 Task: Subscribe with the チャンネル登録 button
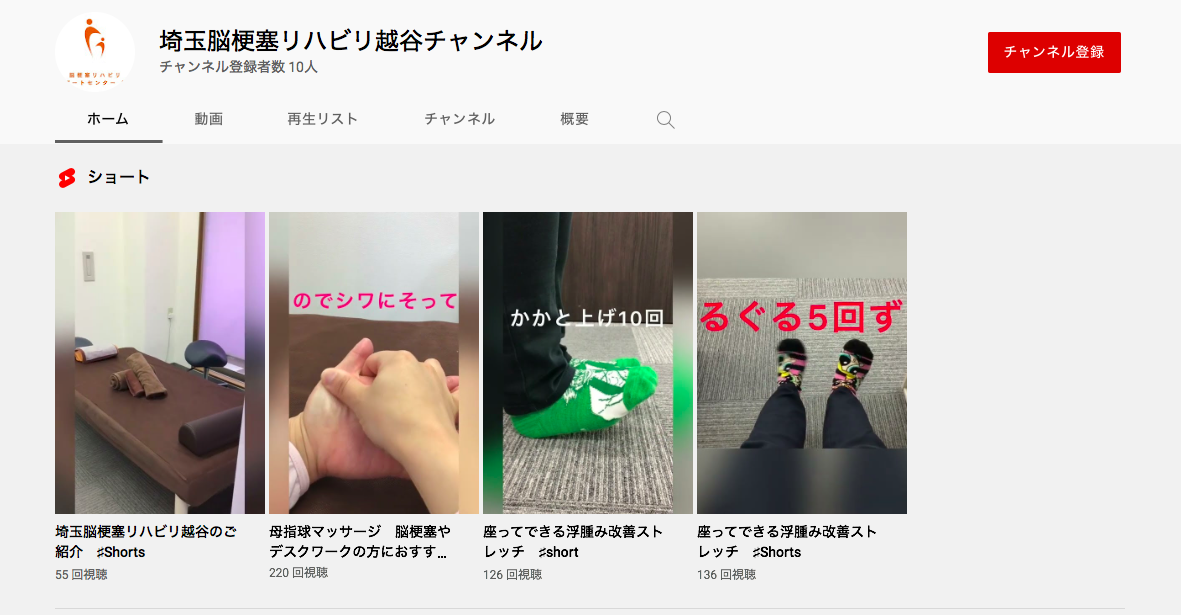(1054, 52)
